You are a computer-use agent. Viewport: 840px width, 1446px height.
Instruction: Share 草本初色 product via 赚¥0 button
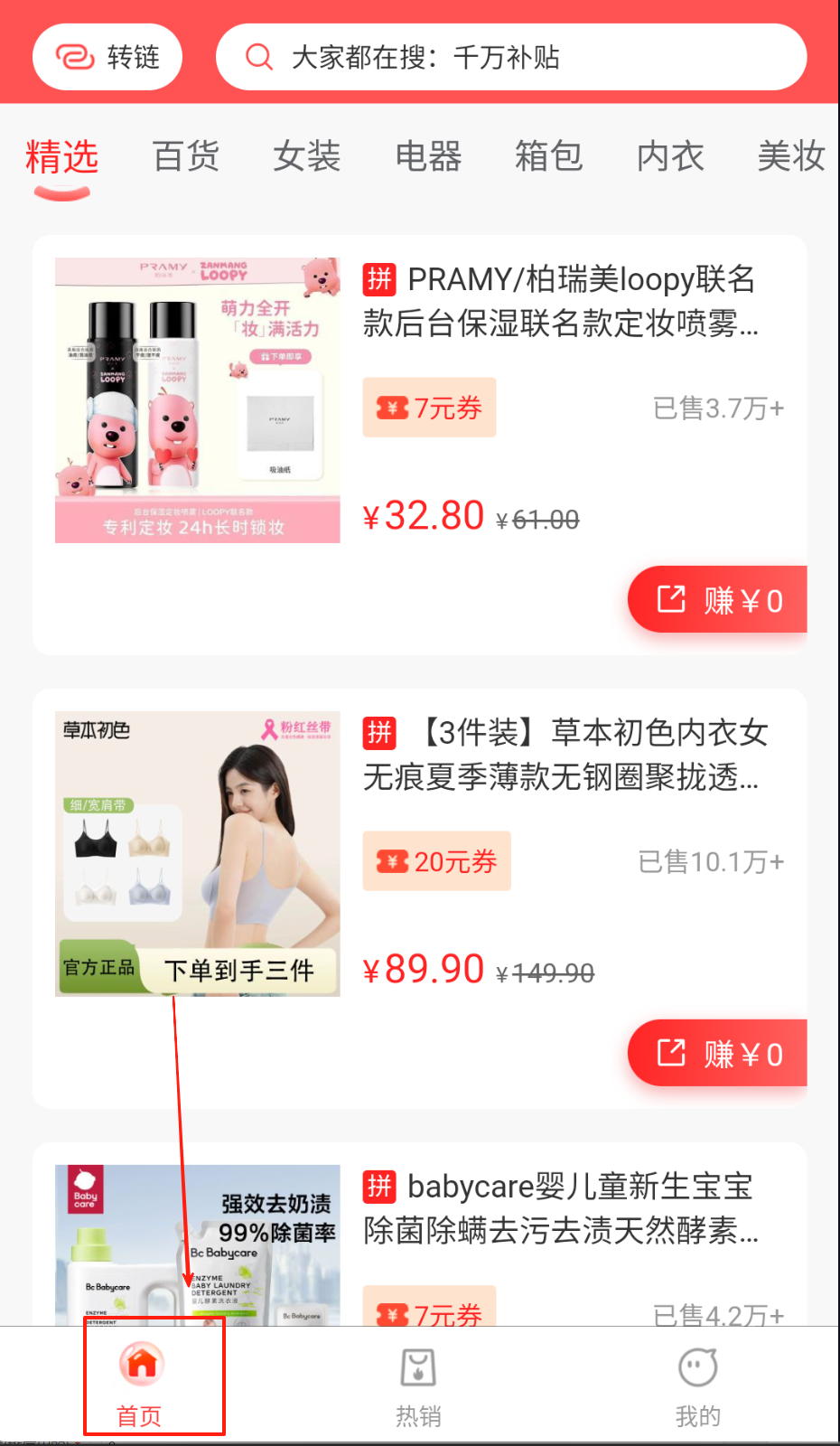pos(718,1054)
